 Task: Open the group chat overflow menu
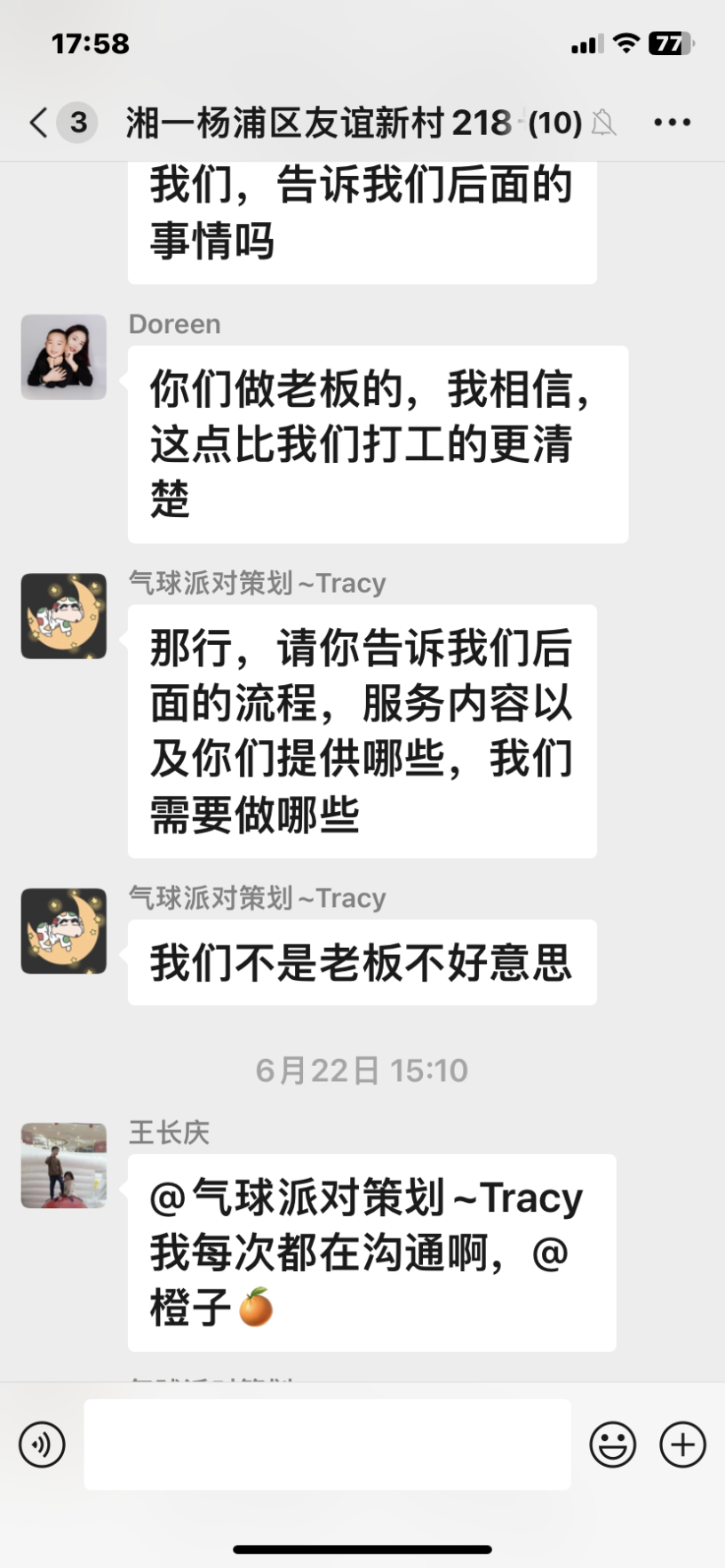[x=672, y=123]
